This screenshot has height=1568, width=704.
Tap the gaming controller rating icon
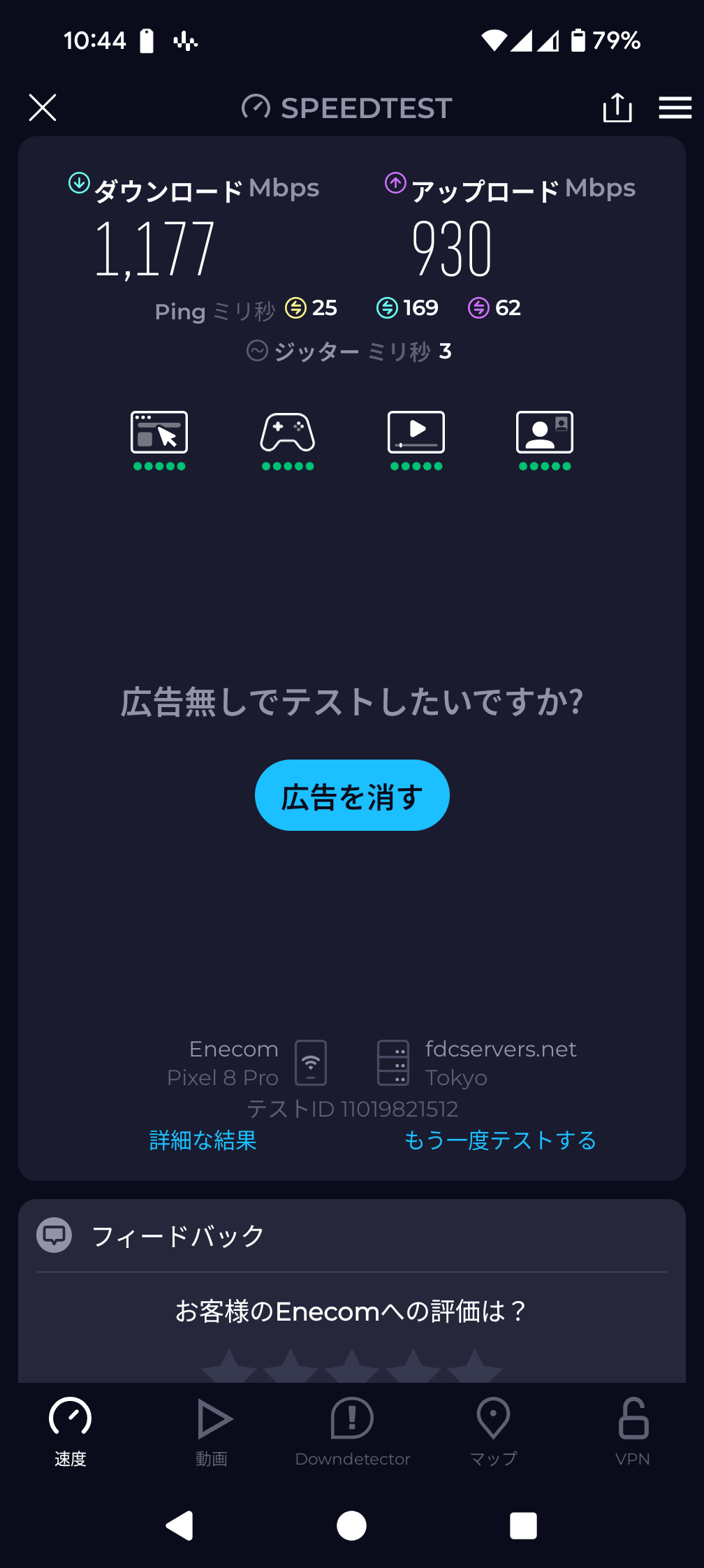coord(288,433)
